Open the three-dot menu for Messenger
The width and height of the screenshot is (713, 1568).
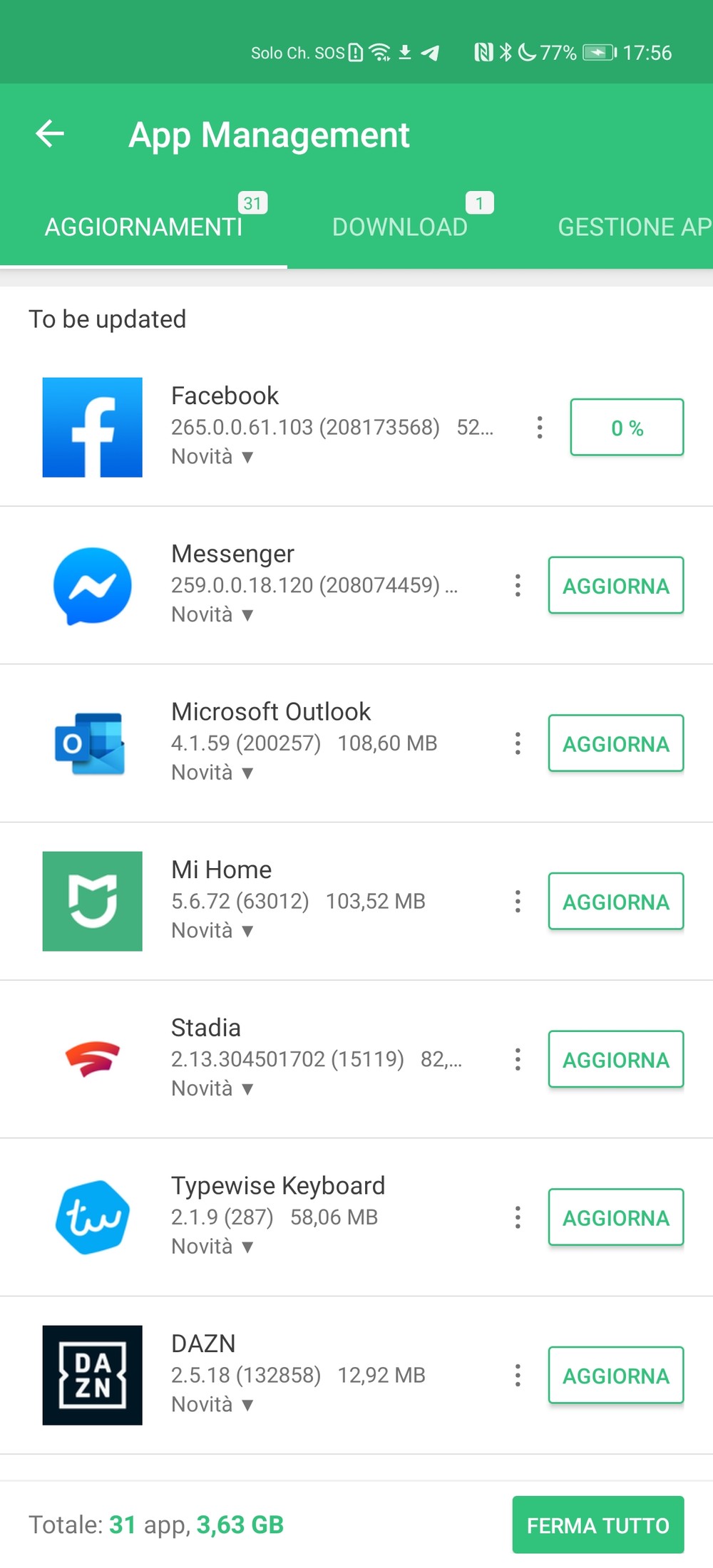point(518,585)
